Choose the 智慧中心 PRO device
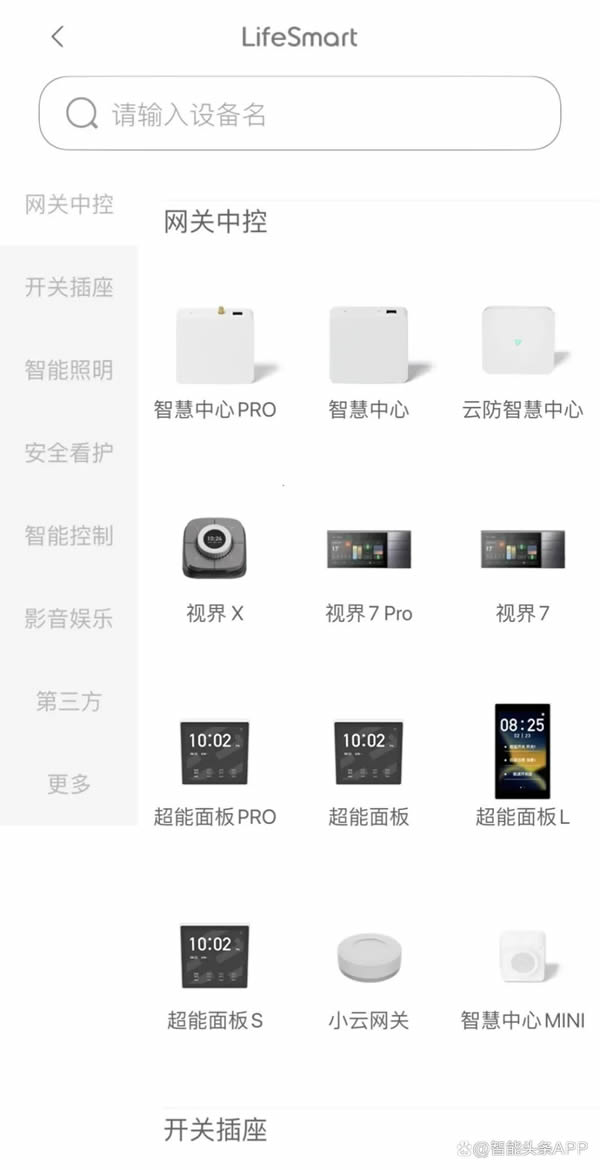The image size is (600, 1170). (215, 360)
